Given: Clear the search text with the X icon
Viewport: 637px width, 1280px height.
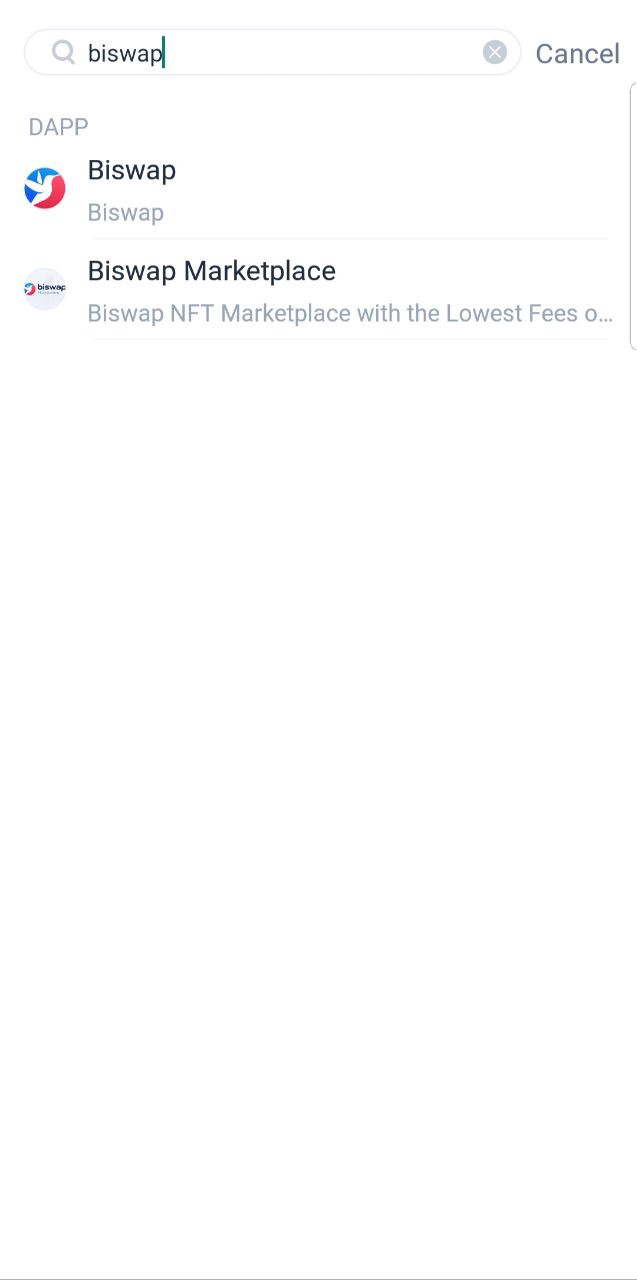Looking at the screenshot, I should tap(495, 53).
